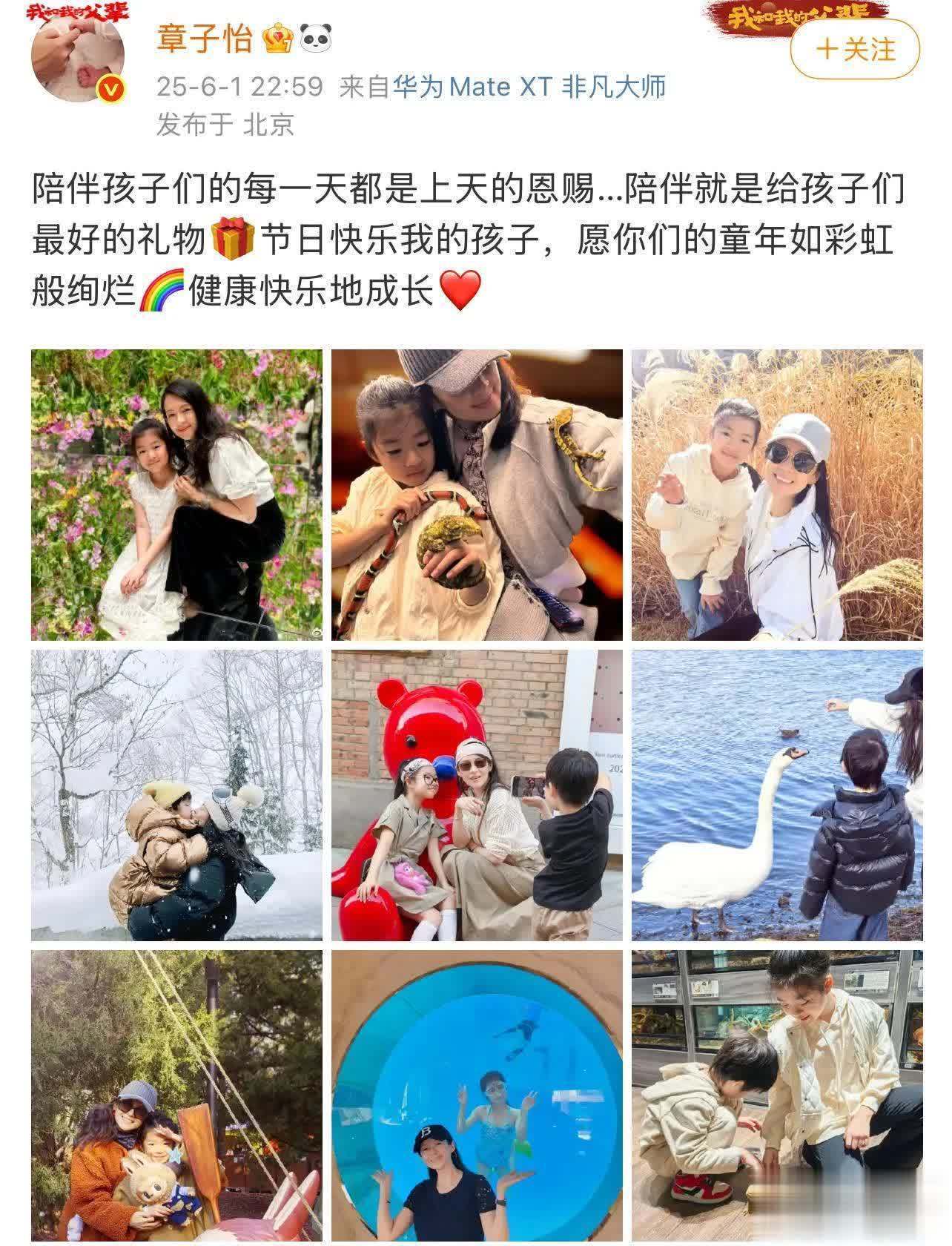952x1246 pixels.
Task: Open the photo of mother and daughter among flowers
Action: (176, 495)
